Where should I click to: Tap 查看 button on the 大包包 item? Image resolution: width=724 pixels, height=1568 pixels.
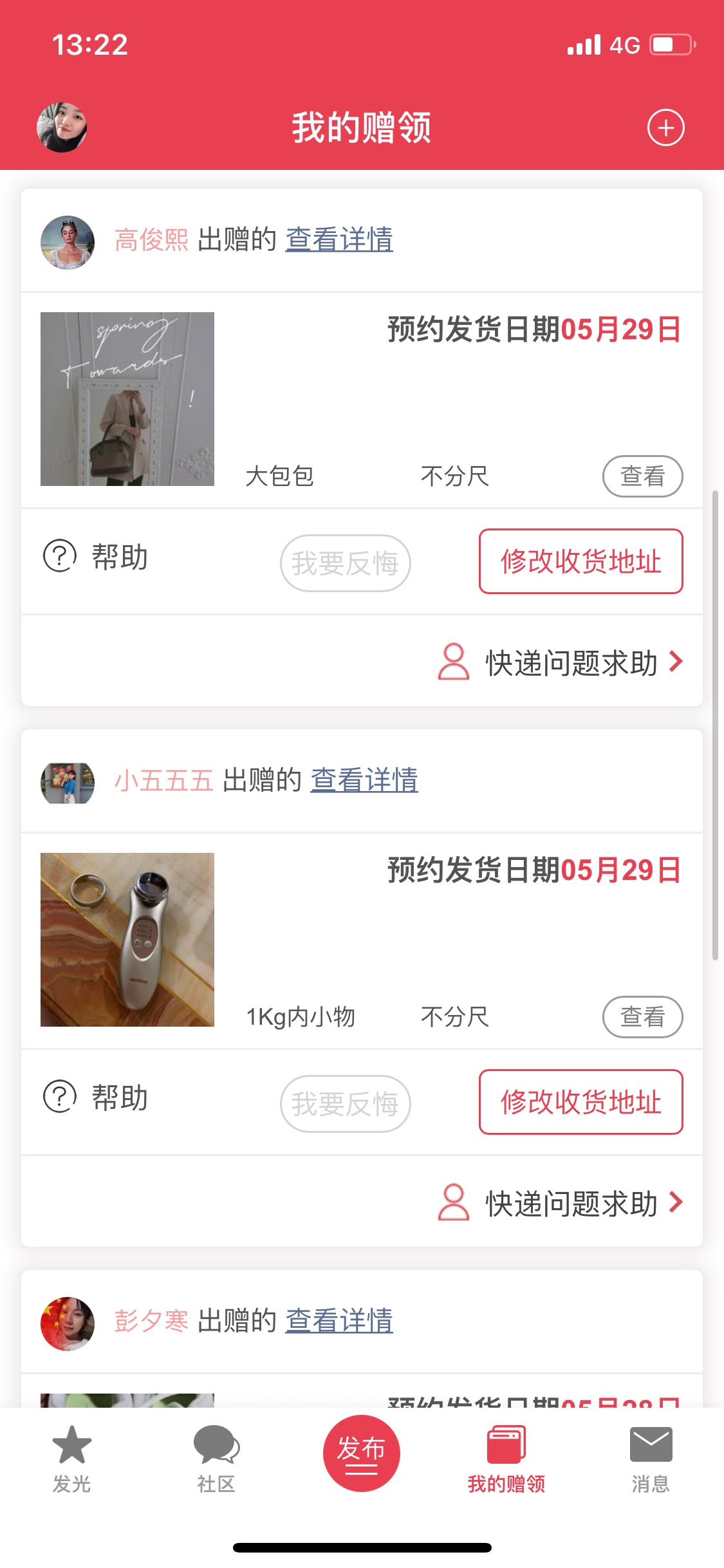pos(642,476)
